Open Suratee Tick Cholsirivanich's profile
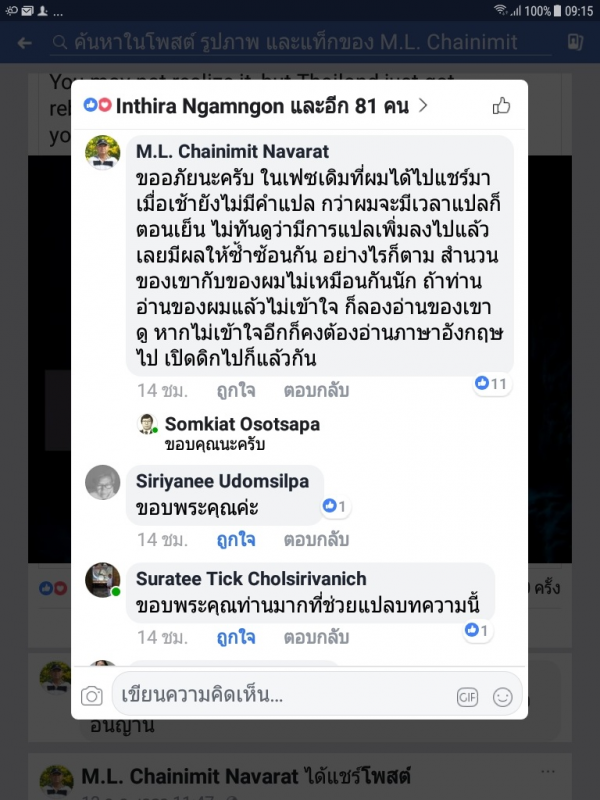The height and width of the screenshot is (800, 600). pyautogui.click(x=250, y=579)
